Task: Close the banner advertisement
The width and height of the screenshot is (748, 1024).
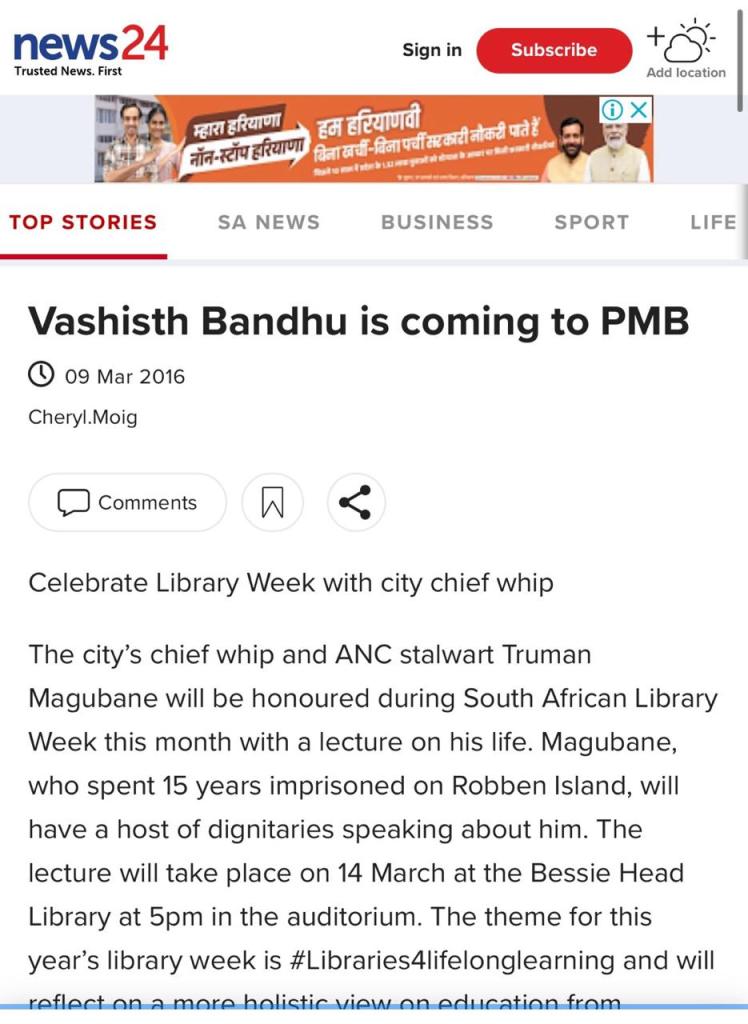Action: (x=638, y=110)
